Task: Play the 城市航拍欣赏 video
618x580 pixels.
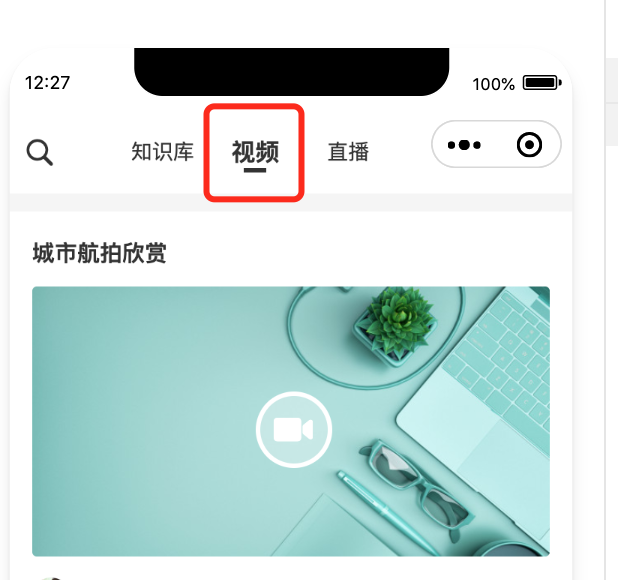Action: click(293, 430)
